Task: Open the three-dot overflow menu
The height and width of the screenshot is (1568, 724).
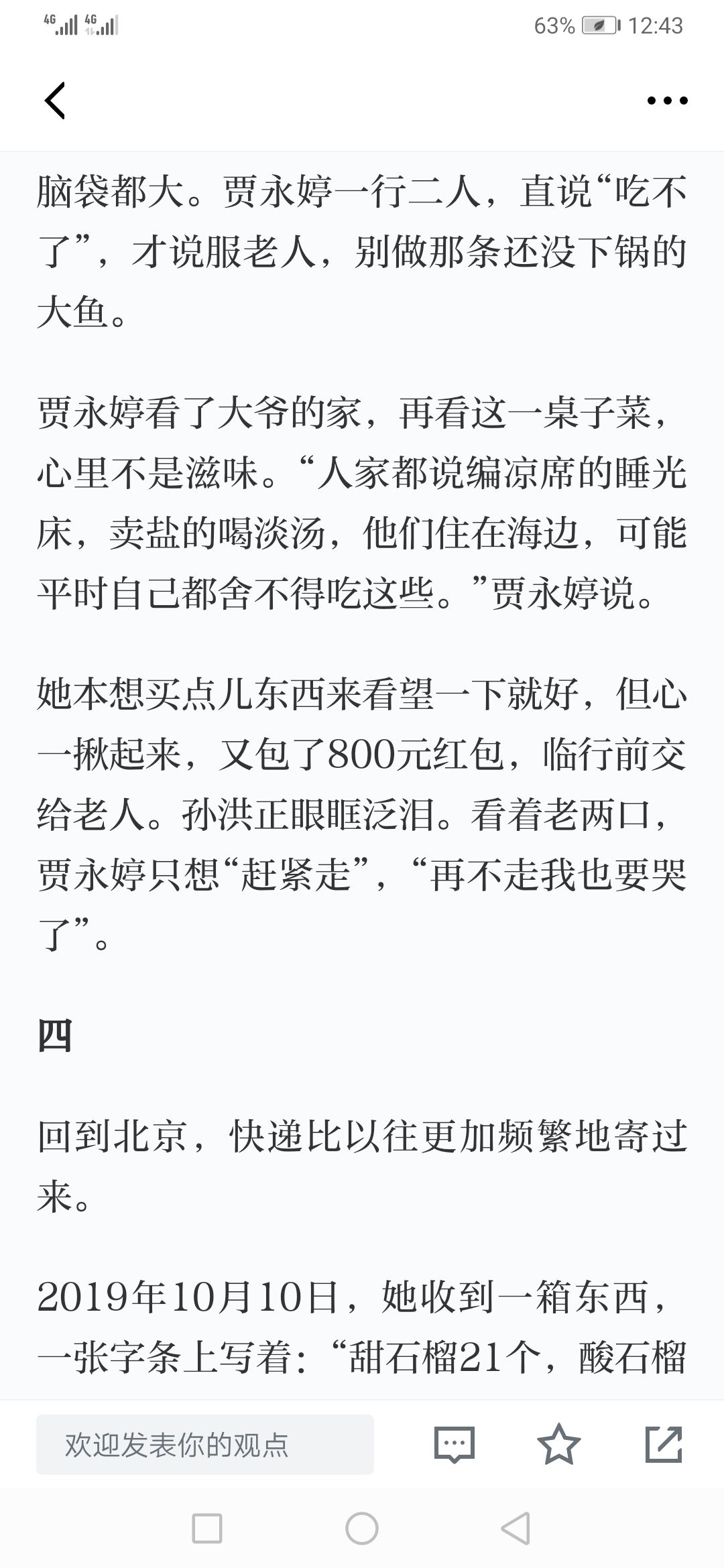Action: 667,101
